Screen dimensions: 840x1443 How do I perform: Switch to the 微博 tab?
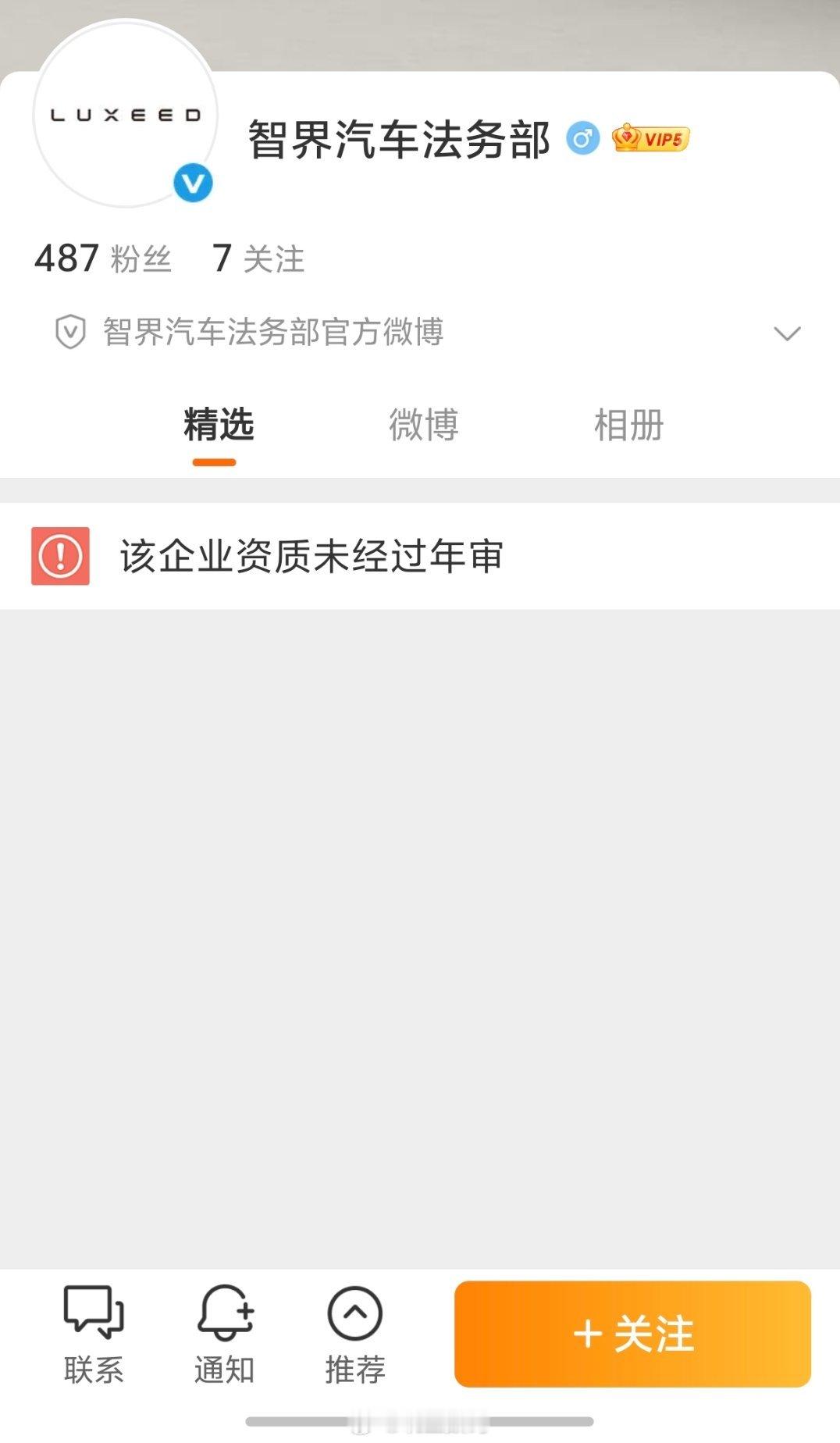point(424,424)
